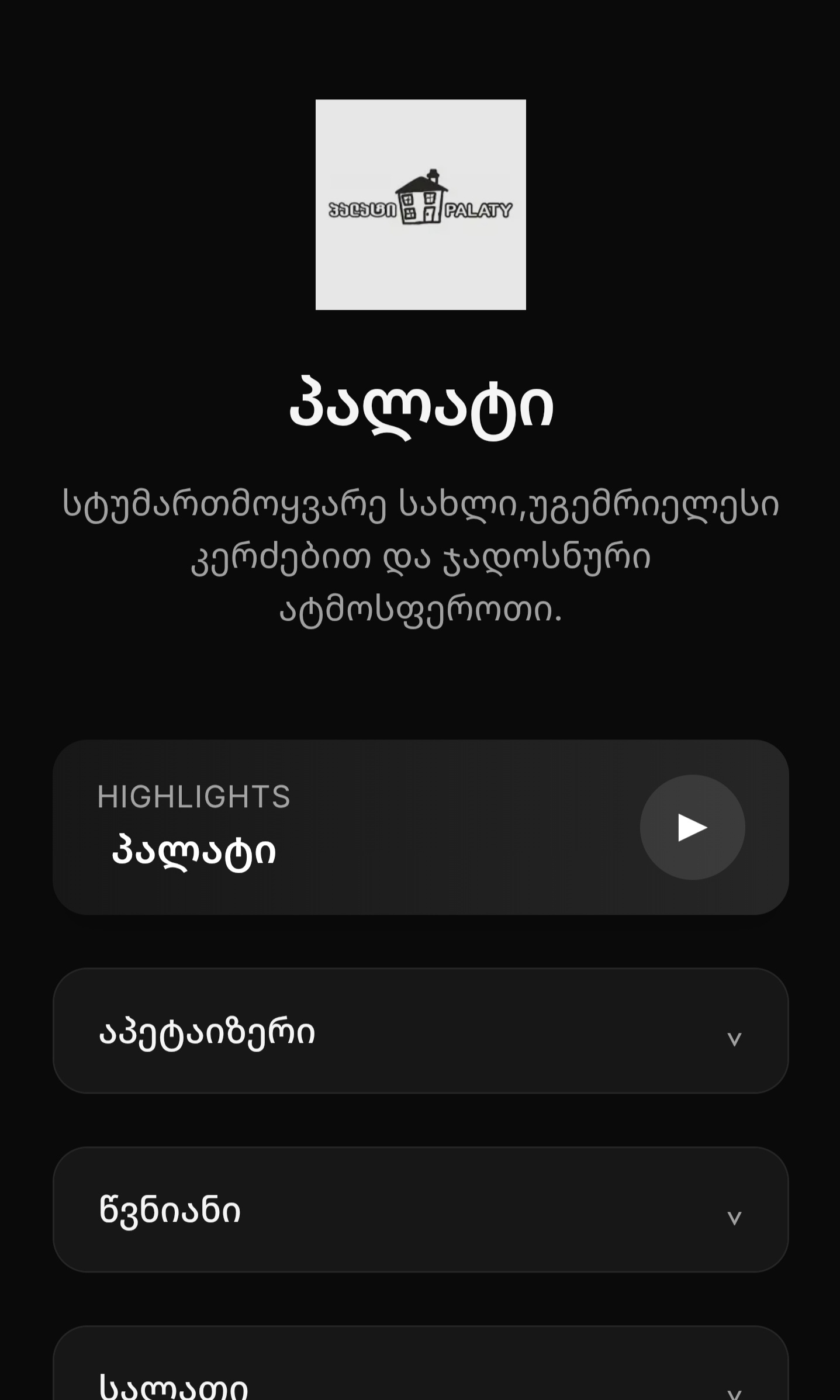
Task: Expand the აპეტაიზერი menu section
Action: (420, 1031)
